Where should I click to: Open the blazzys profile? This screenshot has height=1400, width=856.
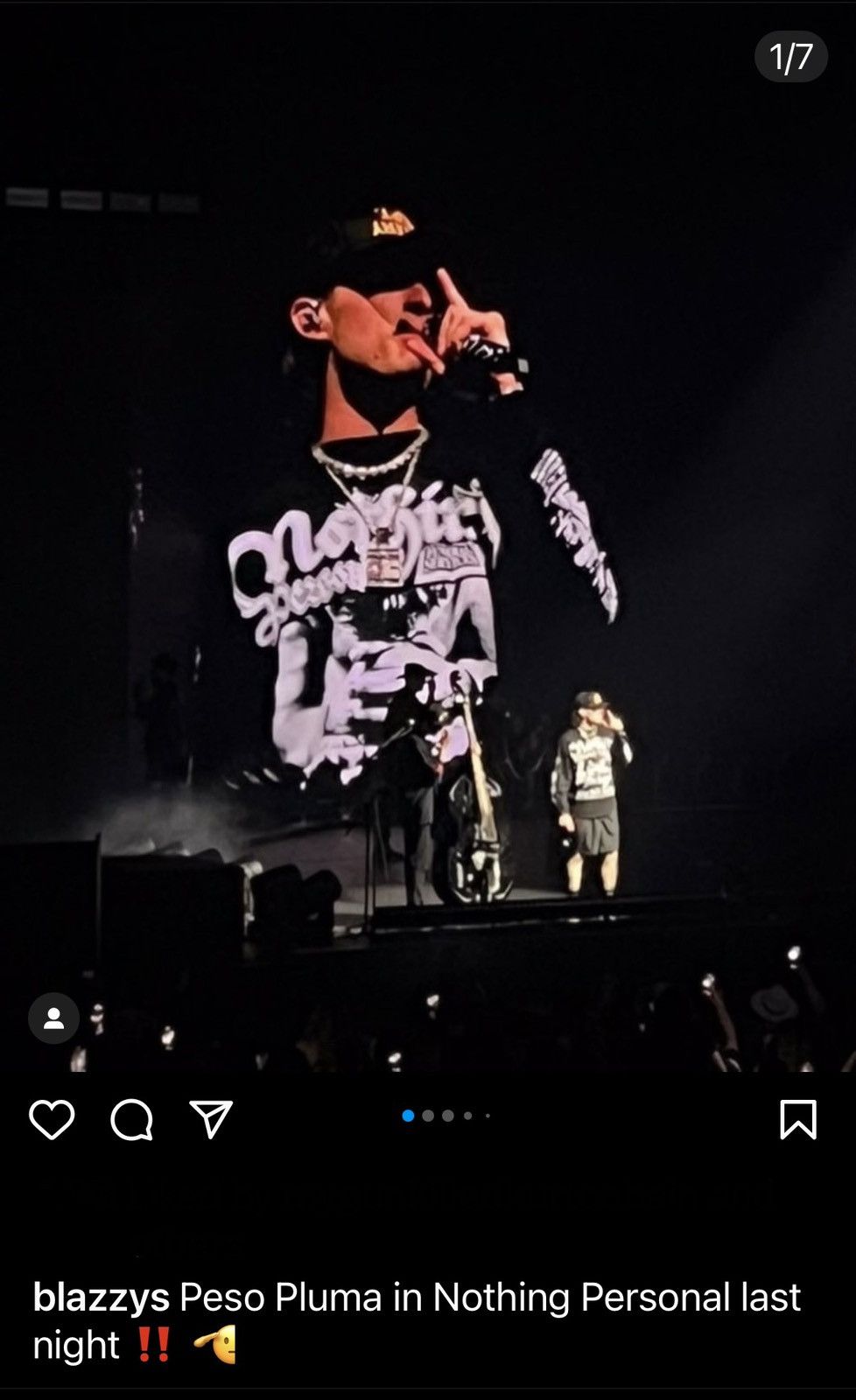coord(102,1297)
